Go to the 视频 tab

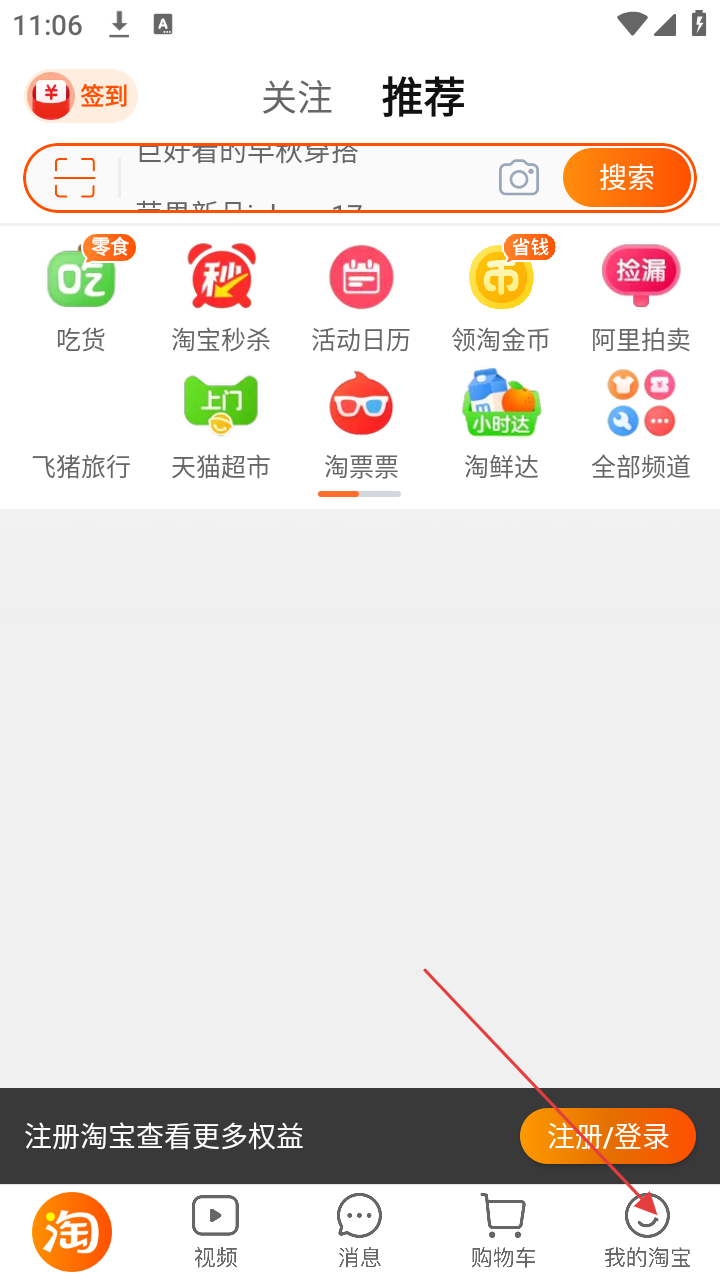215,1232
